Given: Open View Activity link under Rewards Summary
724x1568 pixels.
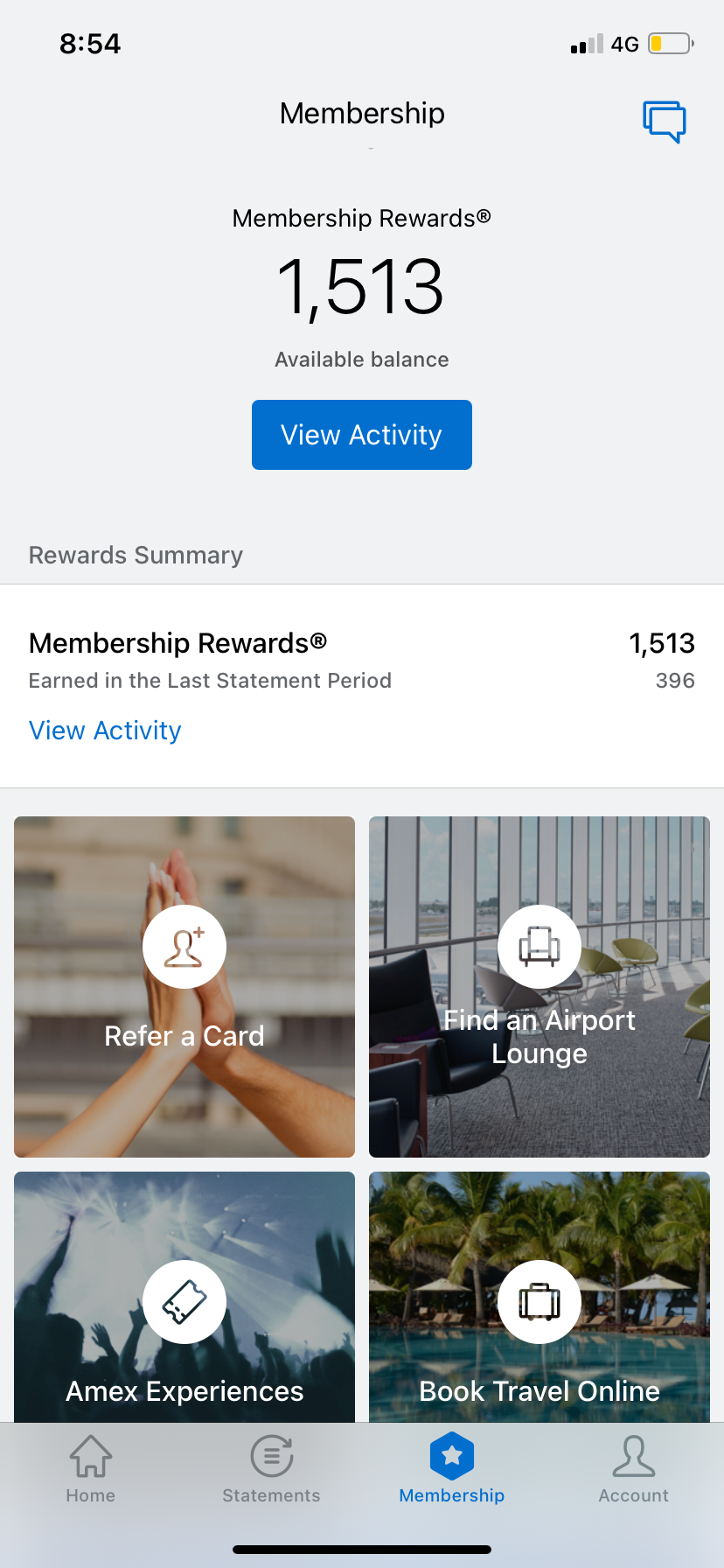Looking at the screenshot, I should coord(105,731).
